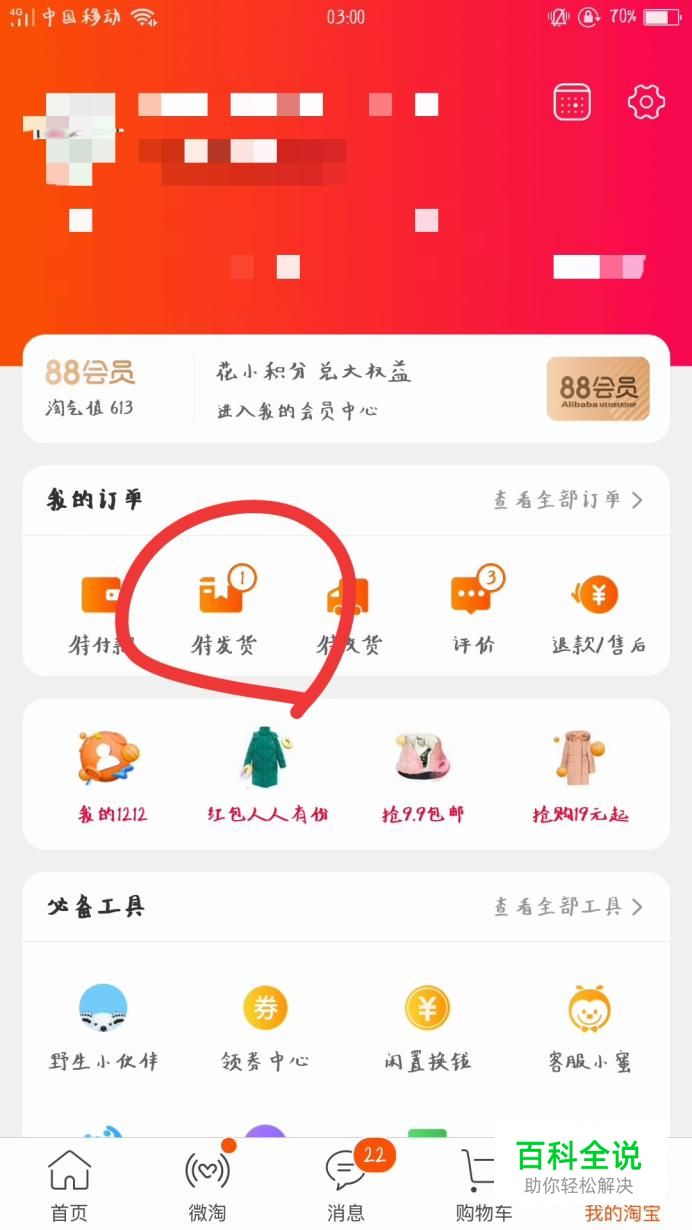Switch to the 首页 home tab
The width and height of the screenshot is (692, 1230).
69,1185
